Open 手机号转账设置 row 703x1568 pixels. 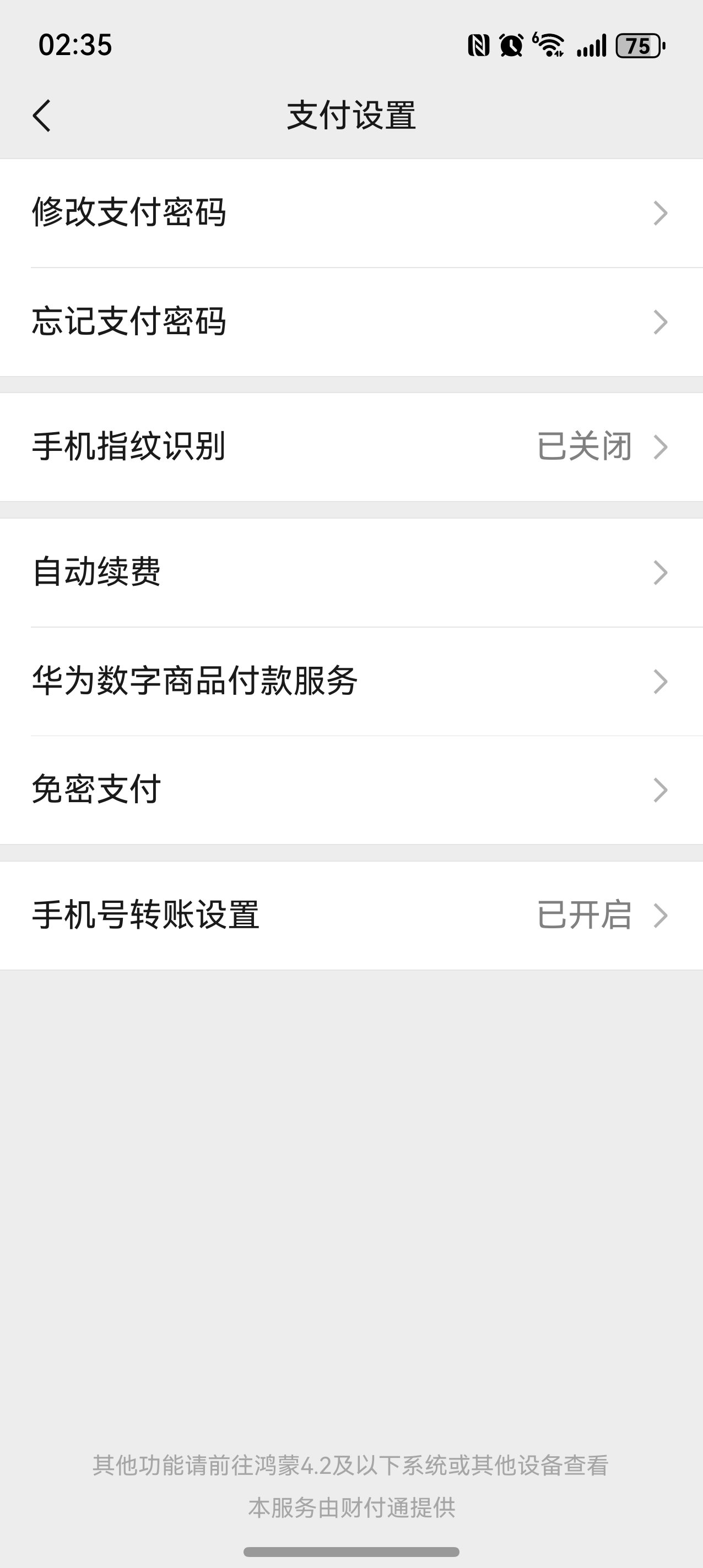coord(351,915)
